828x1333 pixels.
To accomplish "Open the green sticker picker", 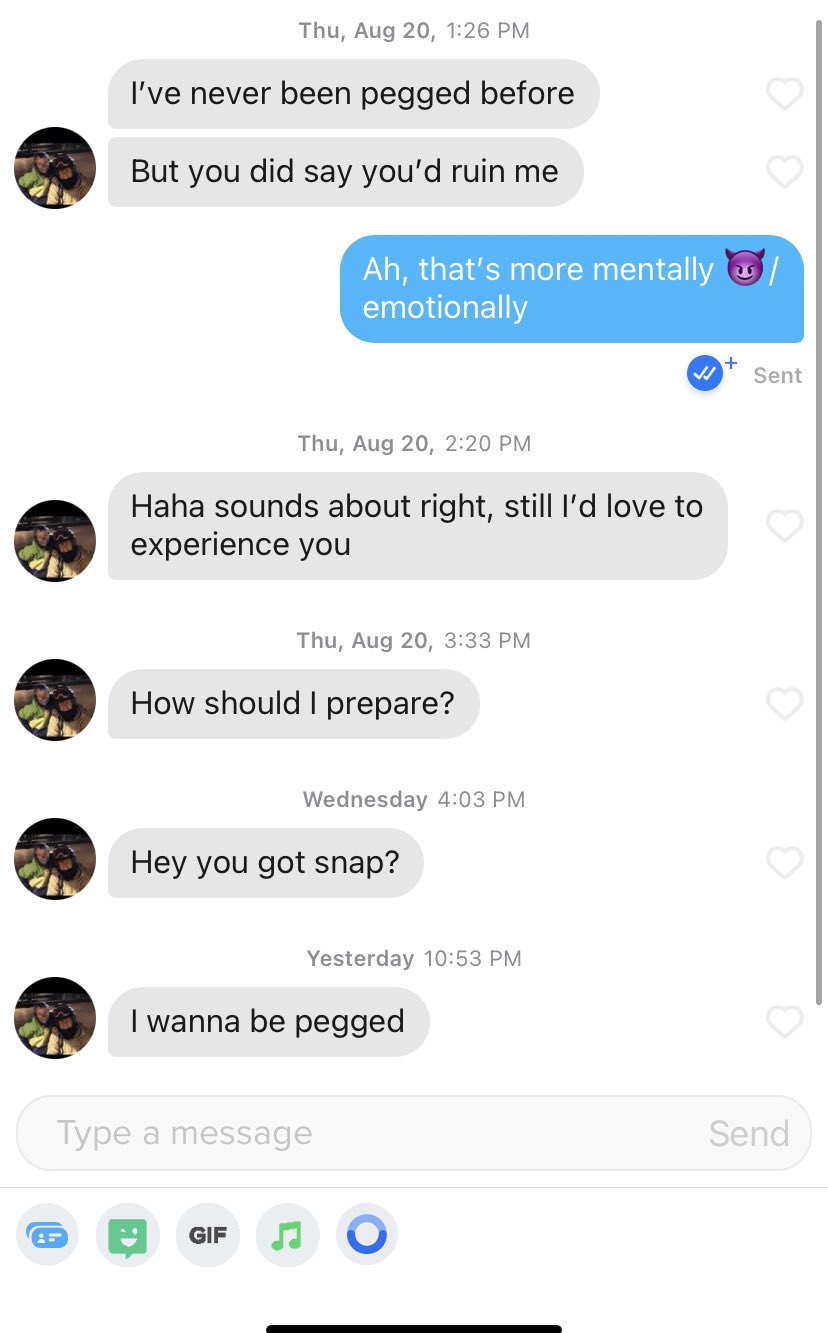I will (128, 1235).
